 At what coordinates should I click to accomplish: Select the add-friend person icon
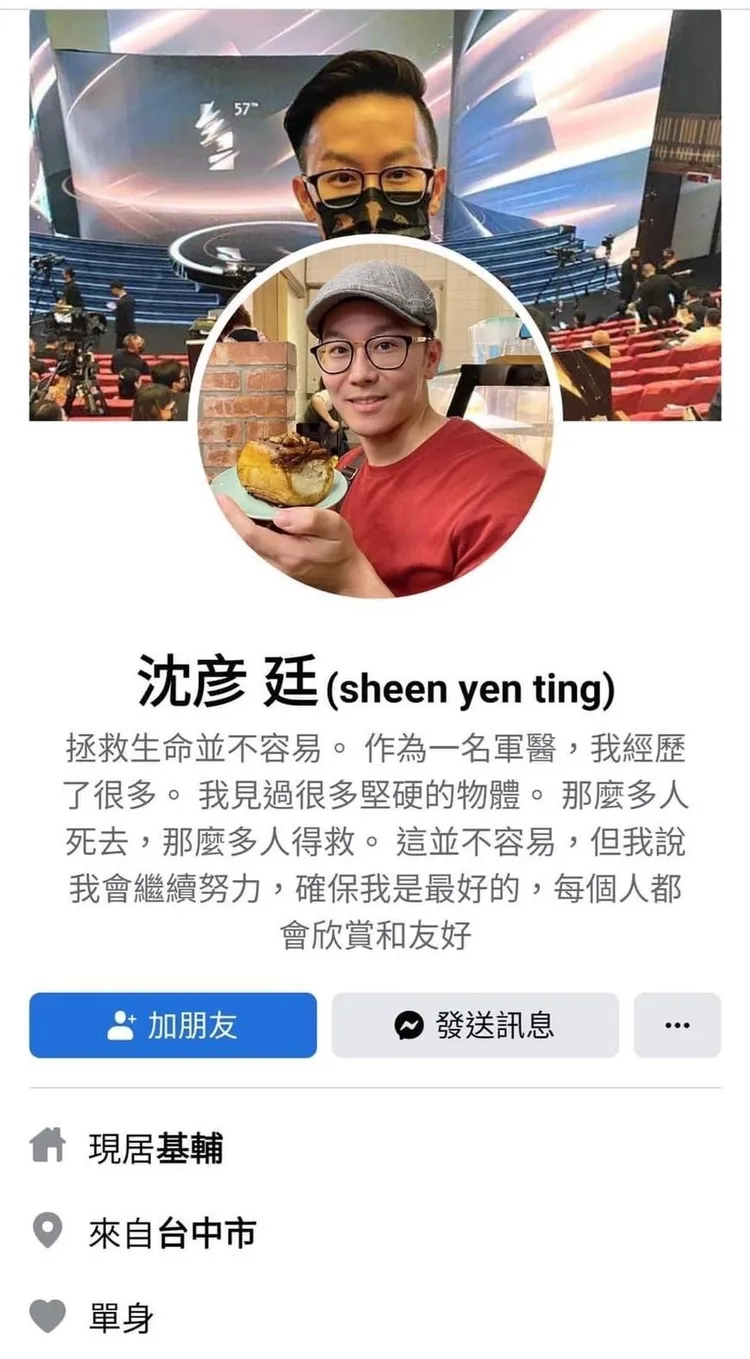[x=122, y=1024]
